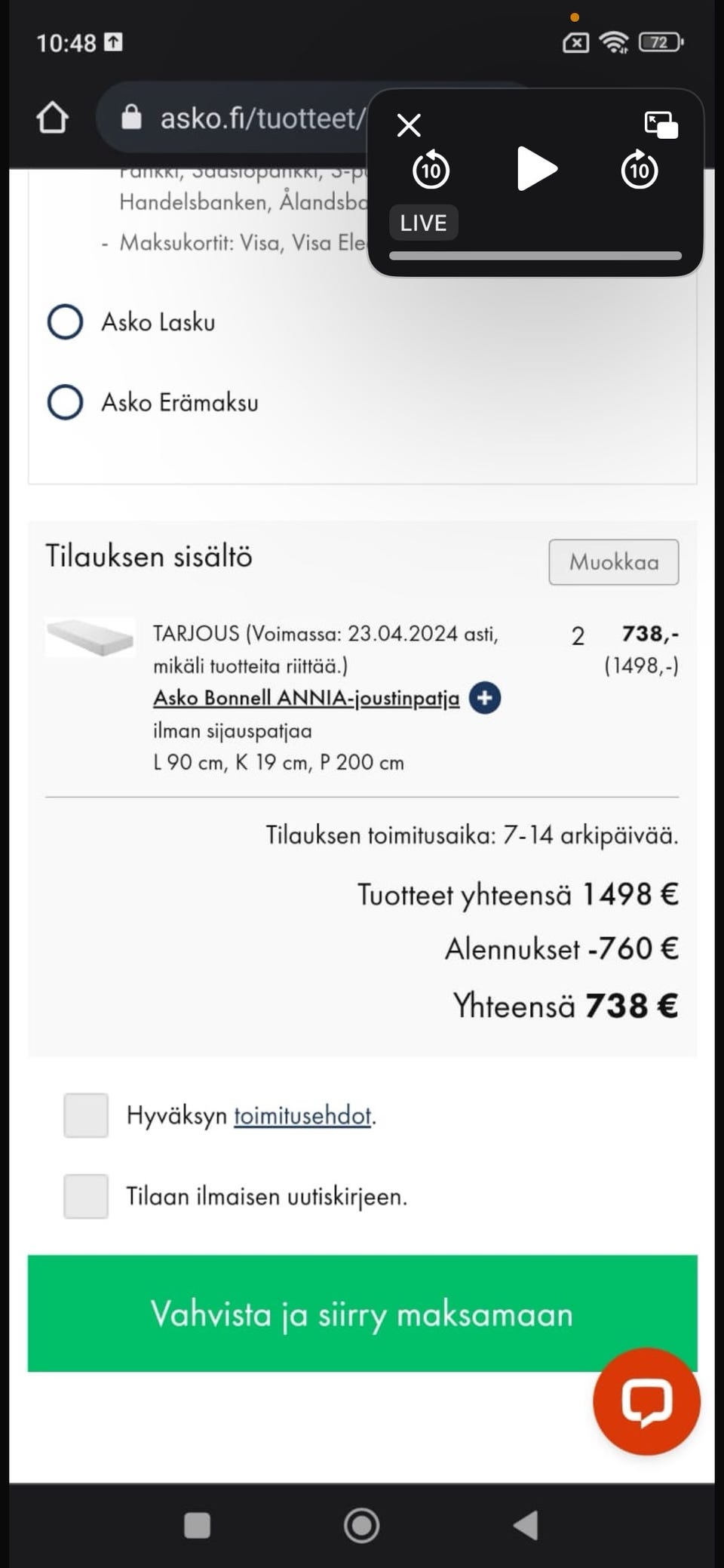724x1568 pixels.
Task: Play the floating live video
Action: (536, 169)
